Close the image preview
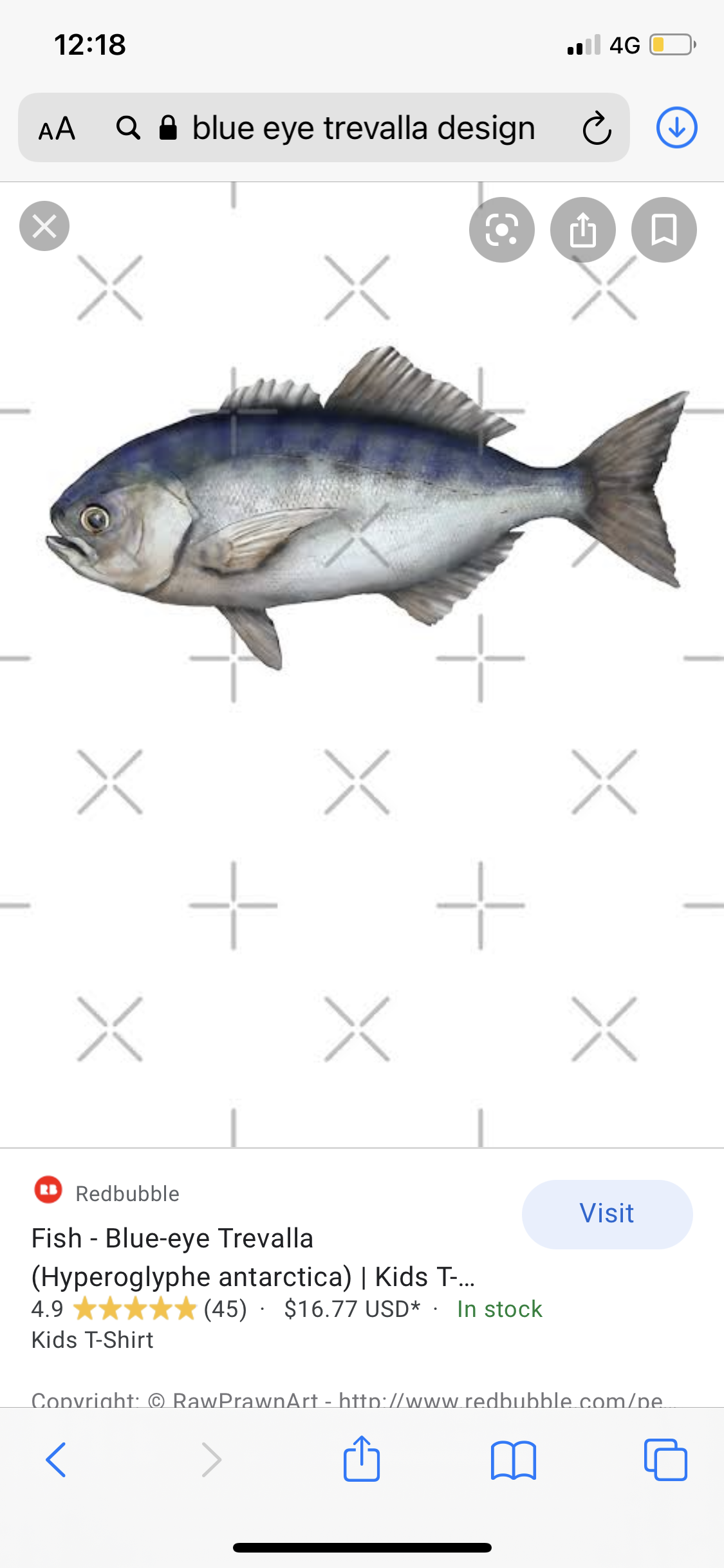Image resolution: width=724 pixels, height=1568 pixels. [44, 226]
